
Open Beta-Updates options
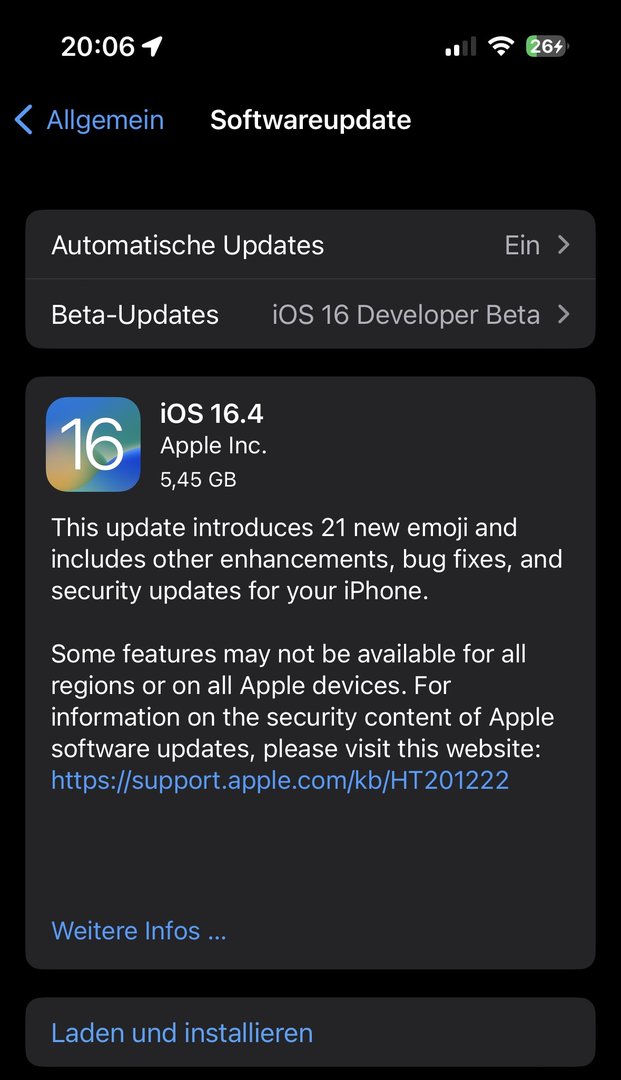click(x=310, y=314)
